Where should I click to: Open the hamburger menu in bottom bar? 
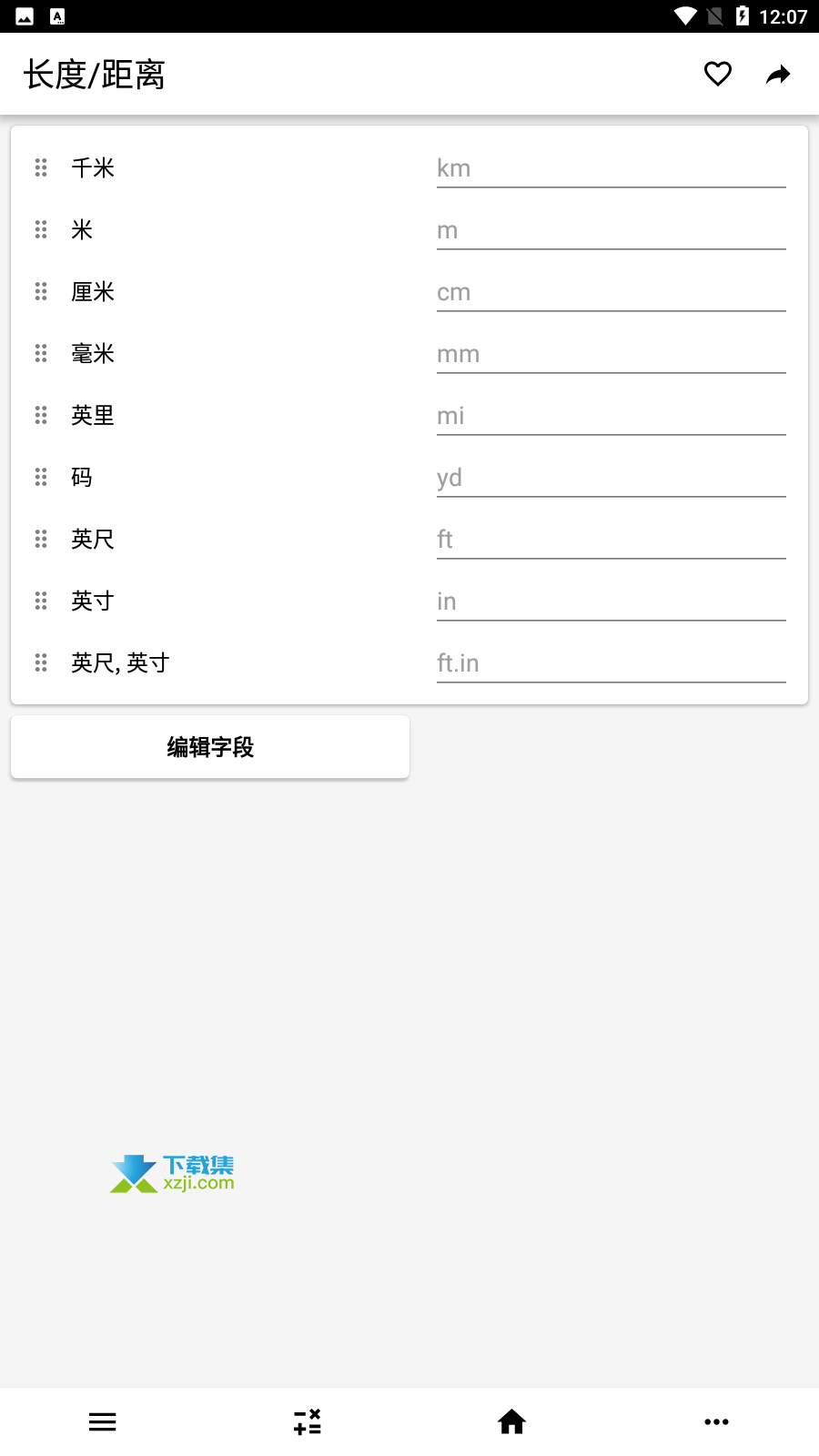coord(103,1421)
